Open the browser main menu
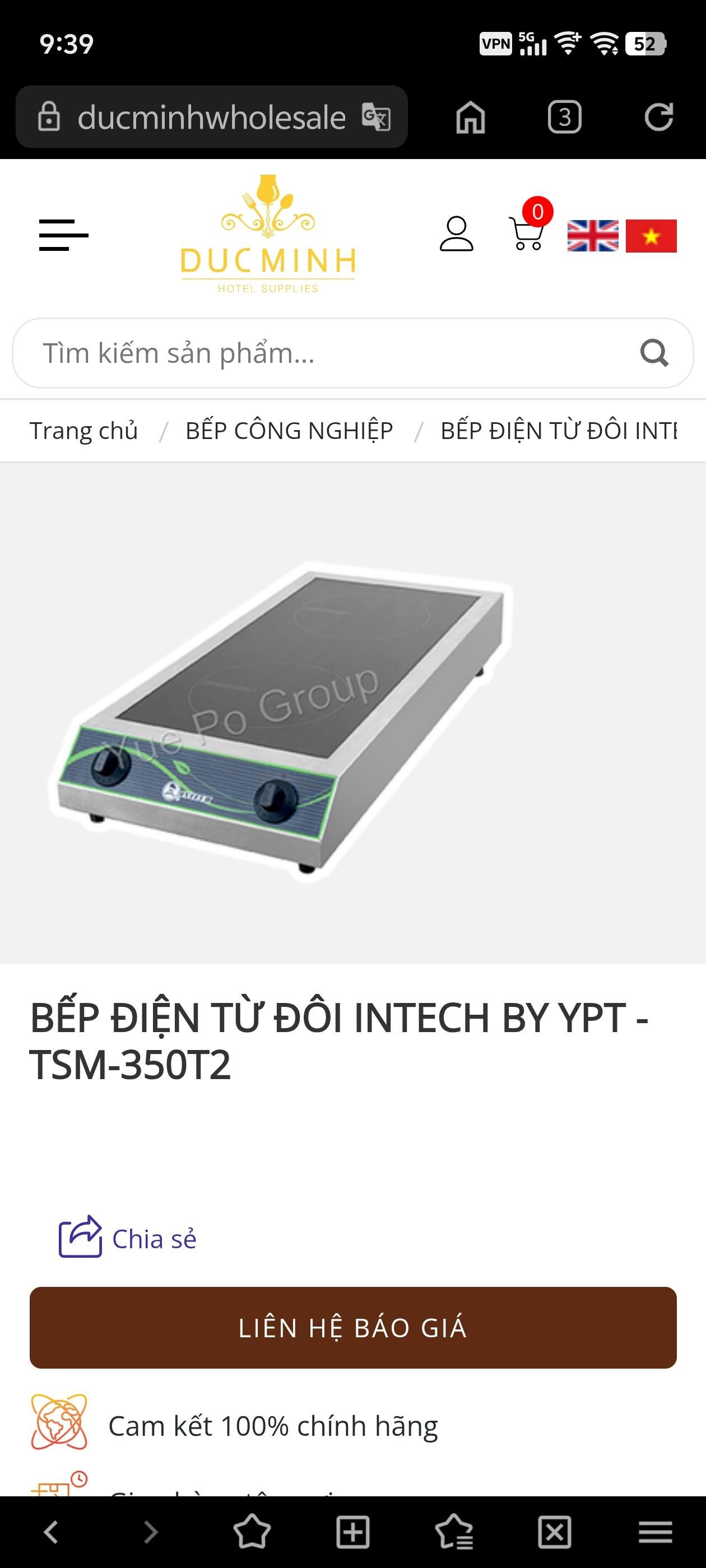 (655, 1532)
